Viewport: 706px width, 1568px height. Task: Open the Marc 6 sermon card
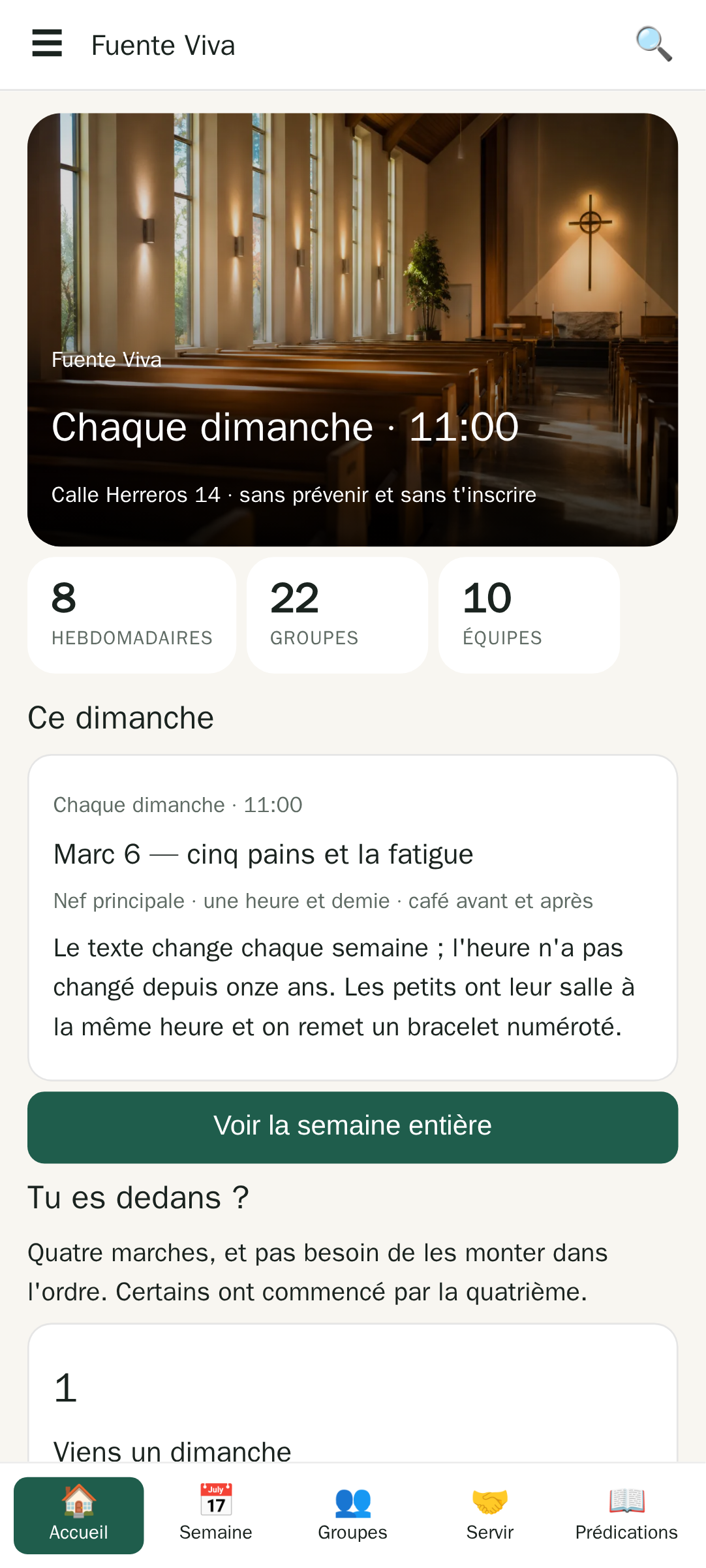coord(352,917)
